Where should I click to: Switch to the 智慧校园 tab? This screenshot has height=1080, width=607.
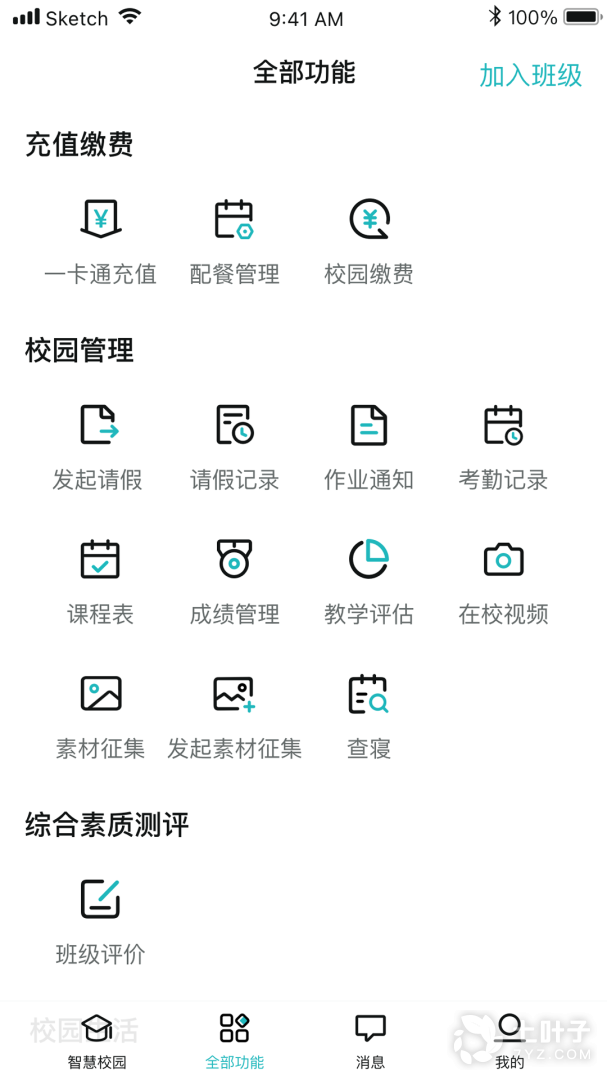[x=97, y=1040]
